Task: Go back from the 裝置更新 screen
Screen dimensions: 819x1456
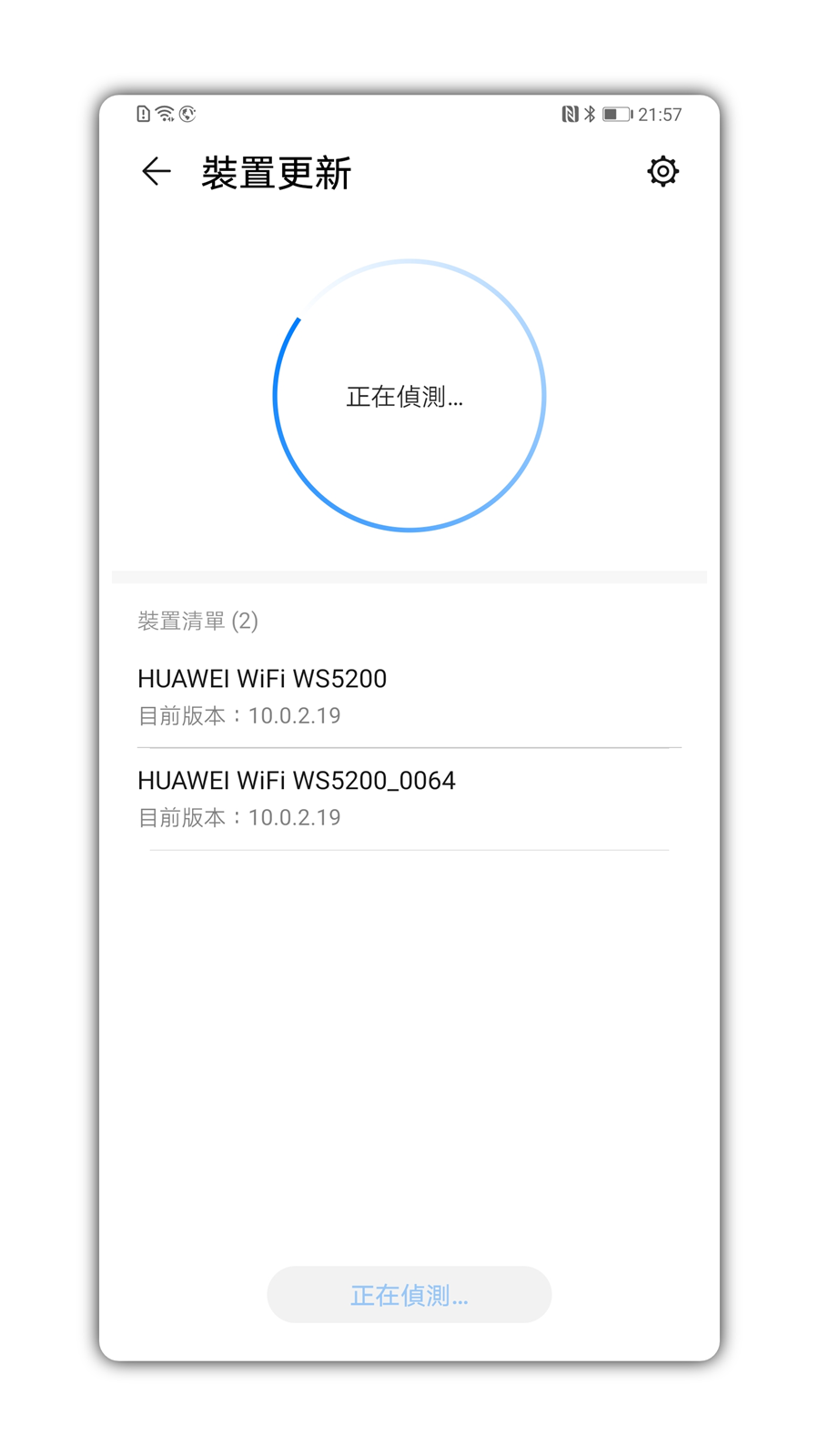Action: tap(157, 171)
